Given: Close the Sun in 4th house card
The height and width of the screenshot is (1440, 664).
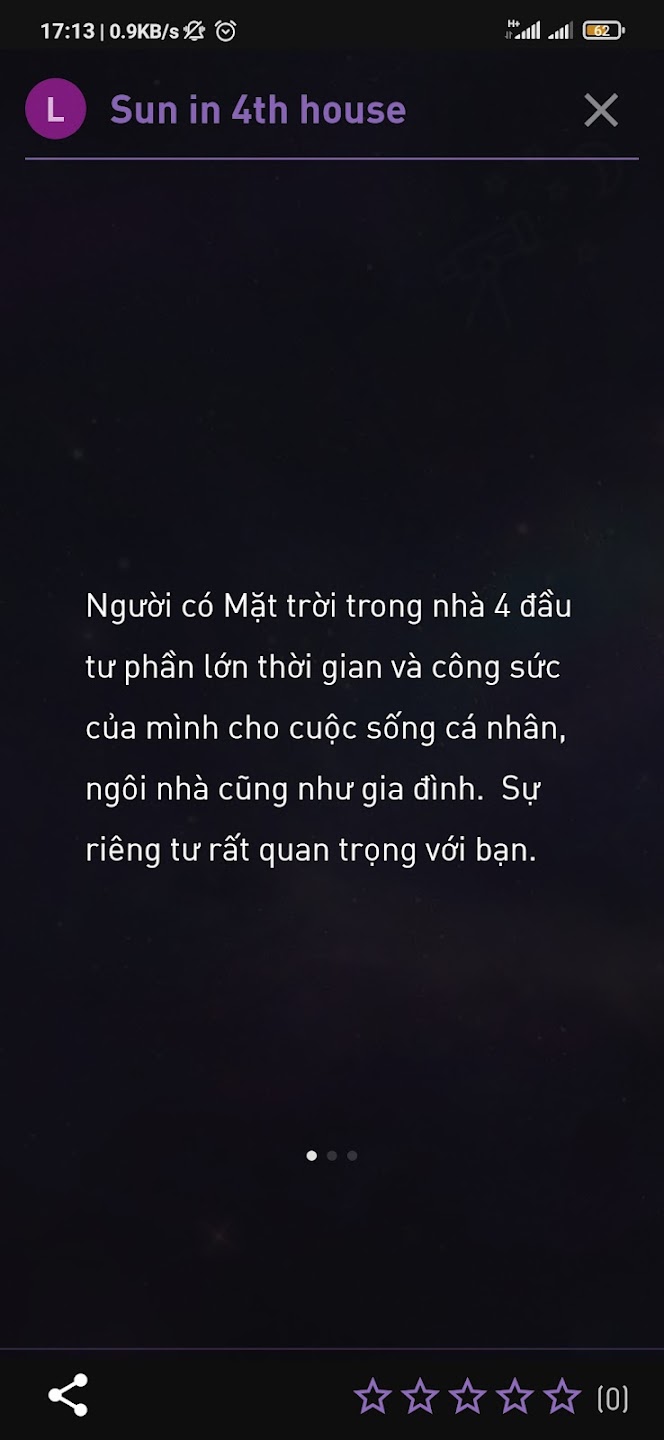Looking at the screenshot, I should tap(601, 110).
